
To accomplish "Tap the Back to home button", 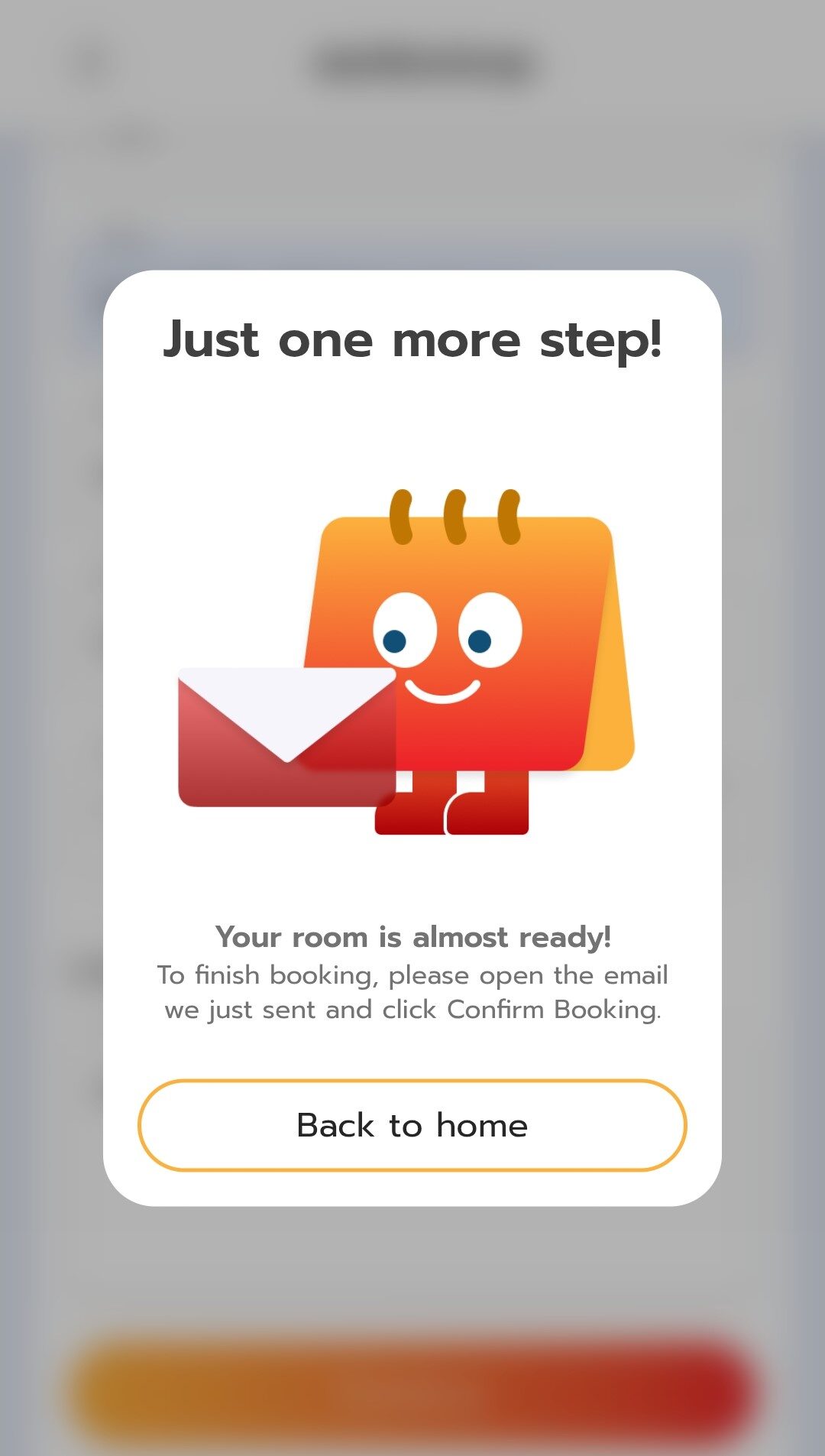I will pyautogui.click(x=412, y=1125).
